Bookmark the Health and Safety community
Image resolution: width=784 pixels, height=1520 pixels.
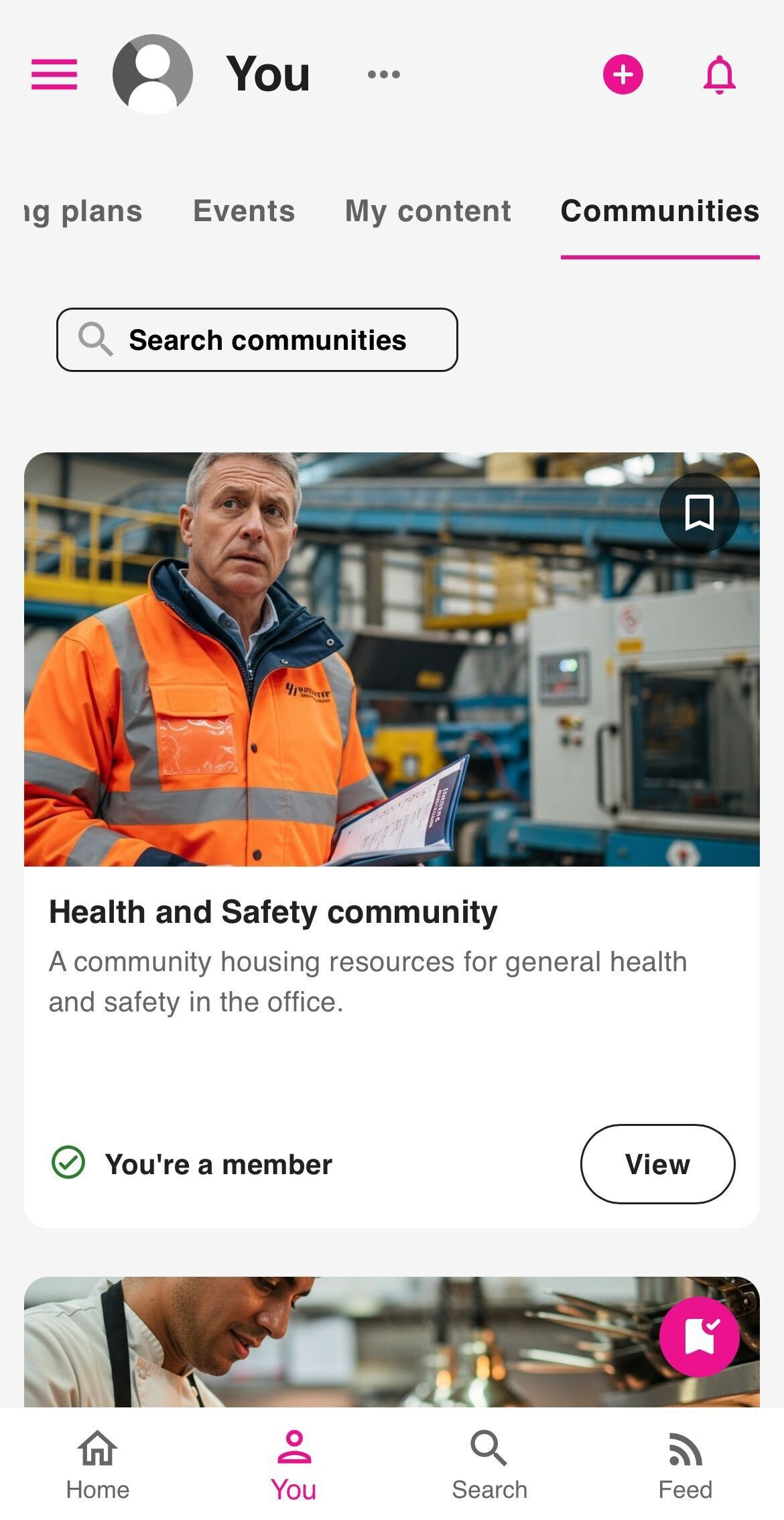click(699, 513)
